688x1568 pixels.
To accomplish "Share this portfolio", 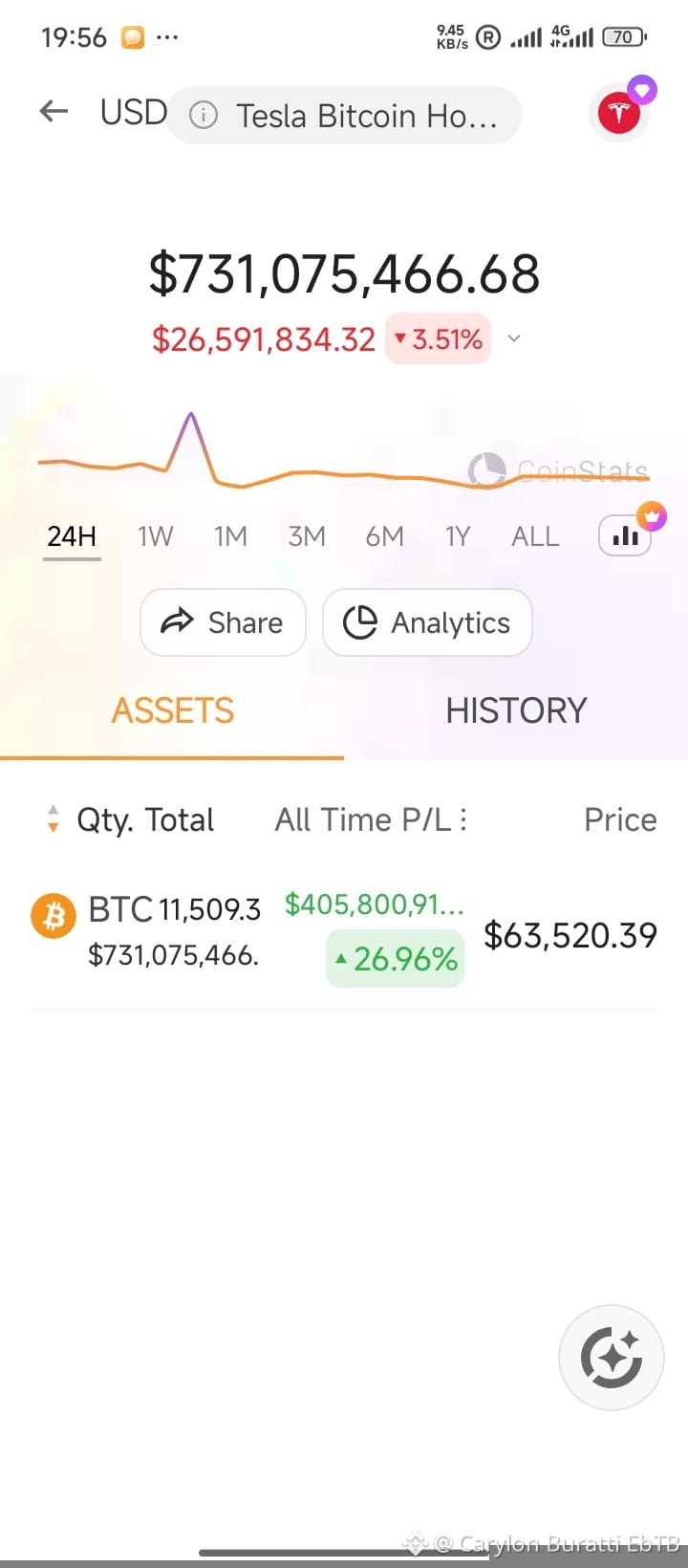I will (223, 622).
